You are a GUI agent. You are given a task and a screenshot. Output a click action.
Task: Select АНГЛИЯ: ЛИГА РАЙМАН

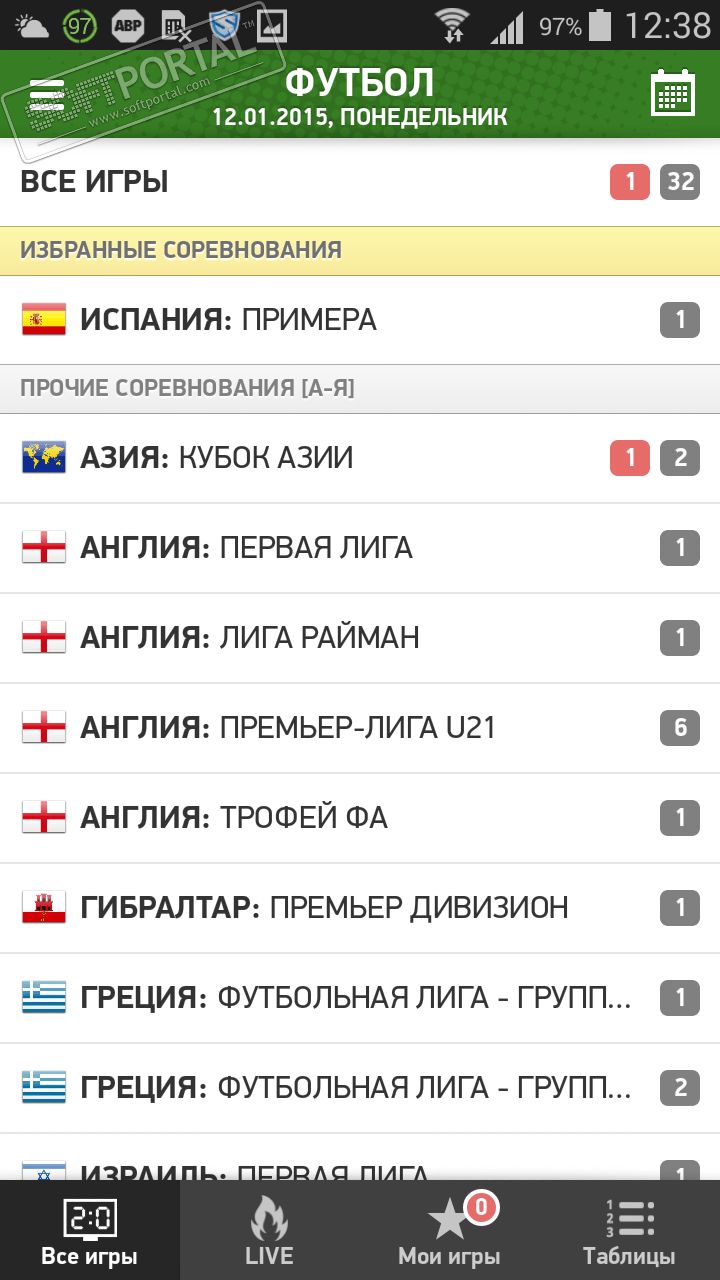300,638
